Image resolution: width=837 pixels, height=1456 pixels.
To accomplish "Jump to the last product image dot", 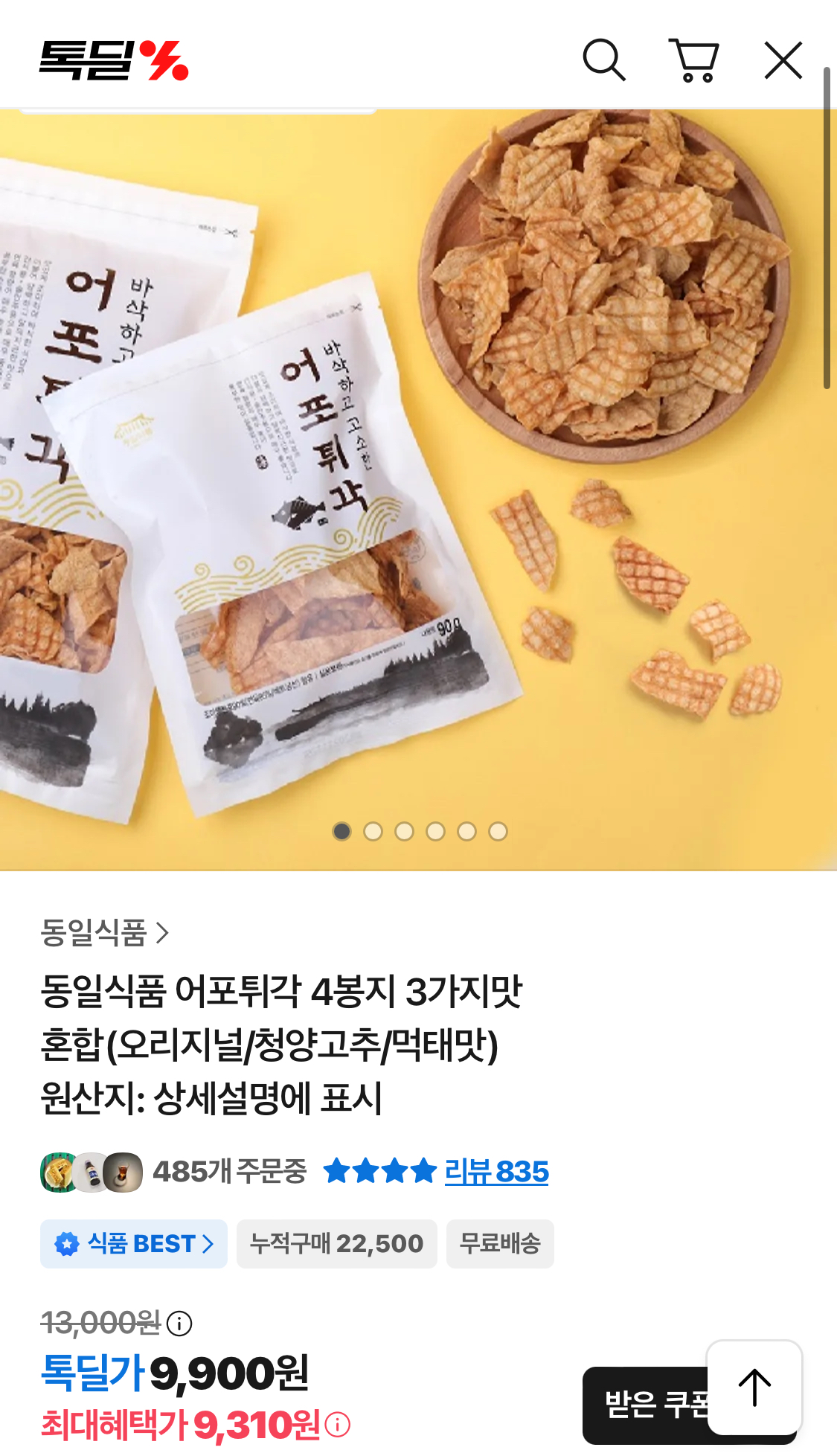I will (x=498, y=831).
